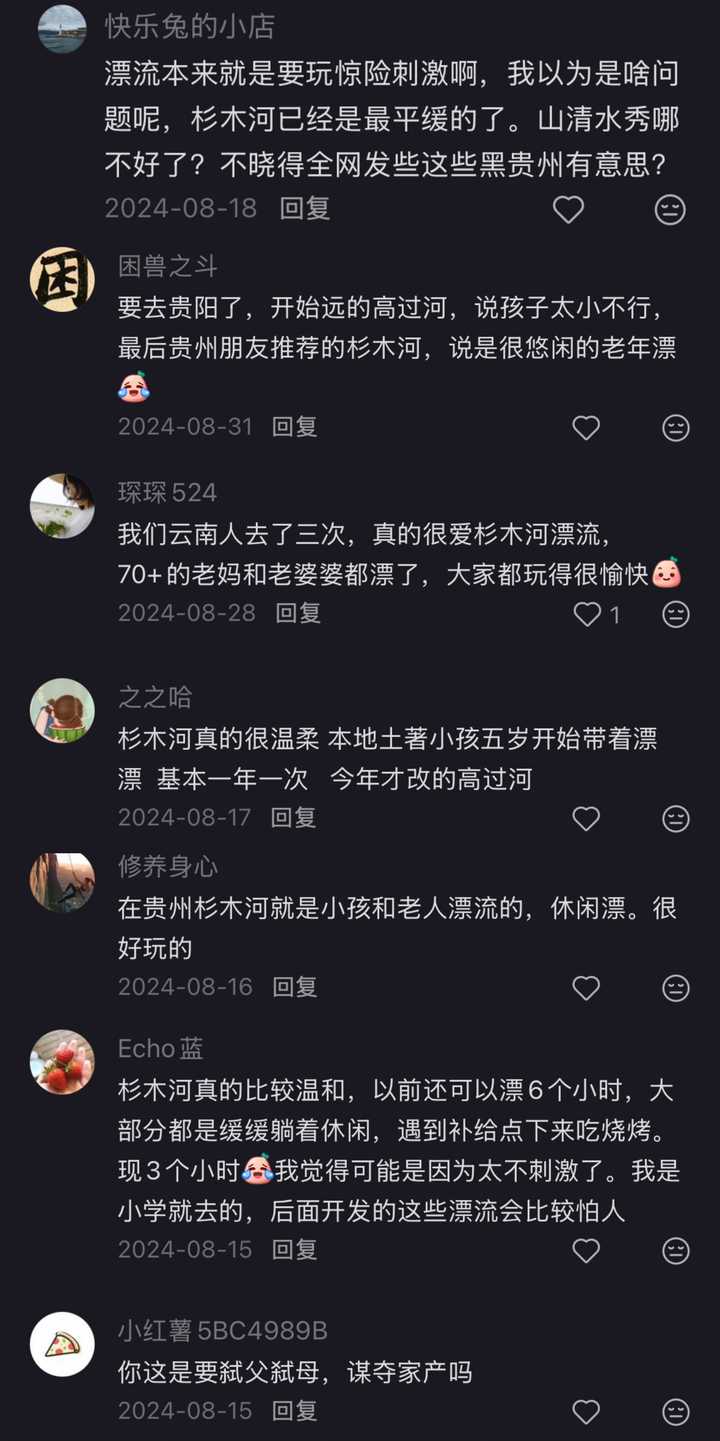Dislike the comment by 快乐兔的小店
Screen dimensions: 720x1441
tap(670, 209)
